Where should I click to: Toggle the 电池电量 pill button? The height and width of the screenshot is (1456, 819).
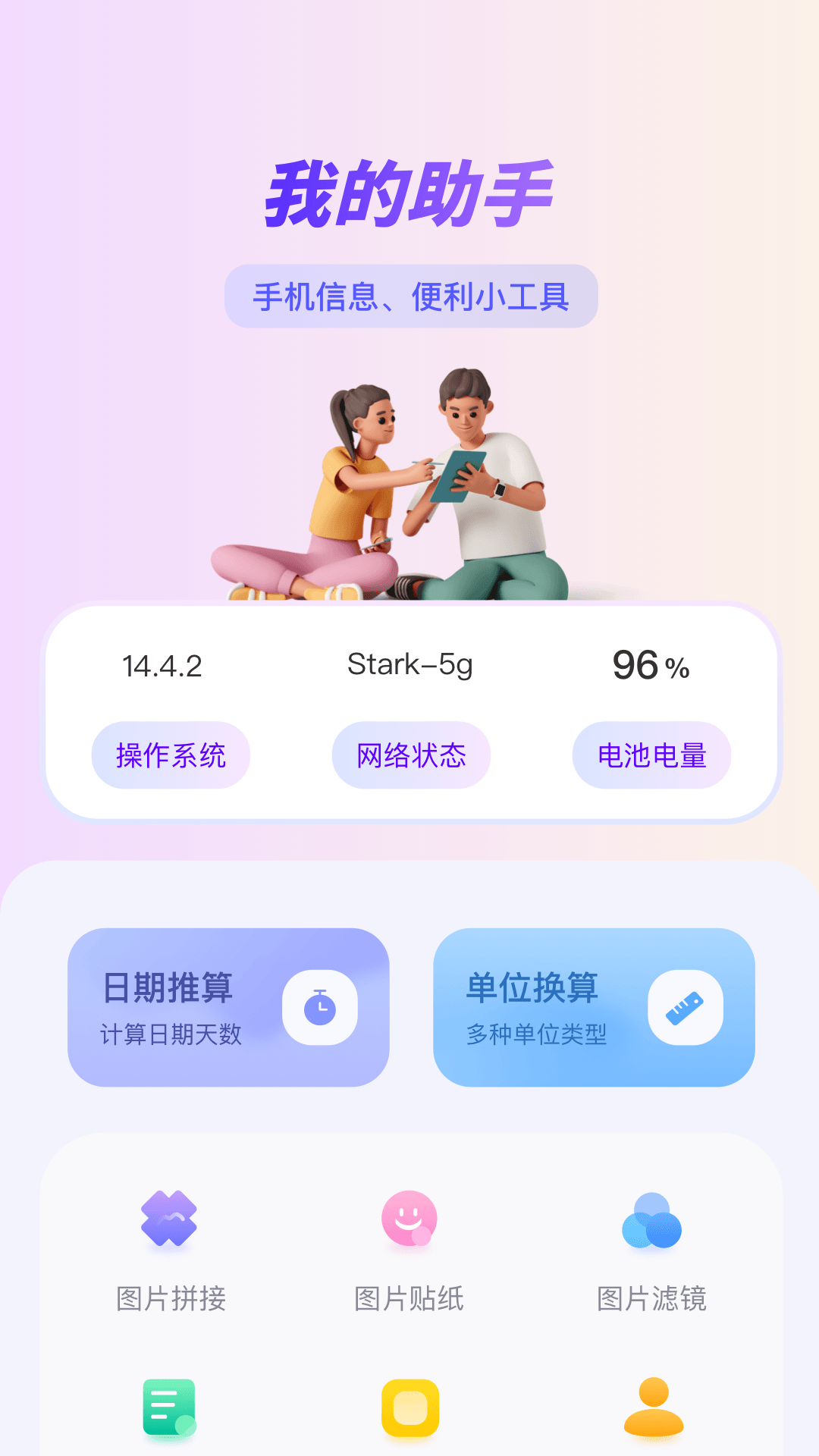[x=652, y=755]
